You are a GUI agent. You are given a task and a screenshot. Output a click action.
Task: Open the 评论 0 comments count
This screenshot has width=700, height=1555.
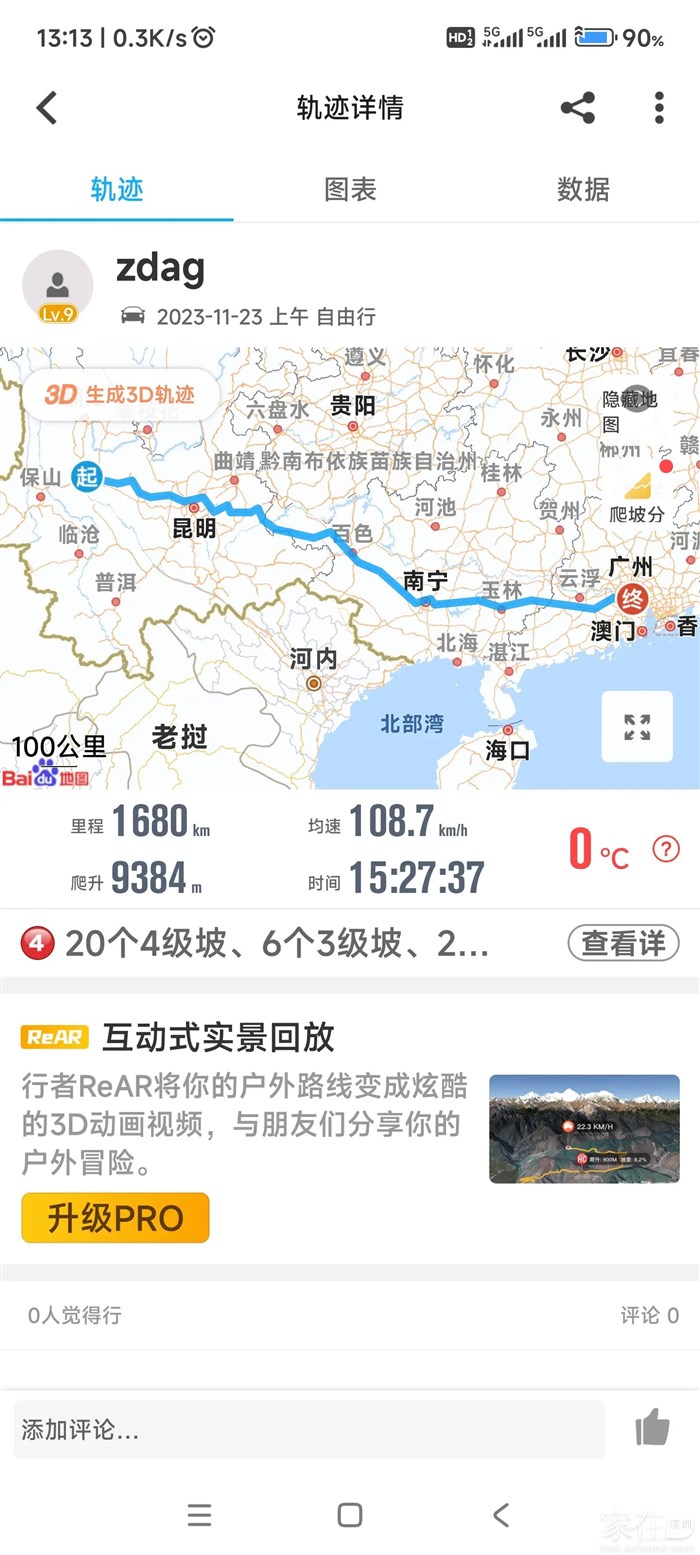[x=649, y=1315]
